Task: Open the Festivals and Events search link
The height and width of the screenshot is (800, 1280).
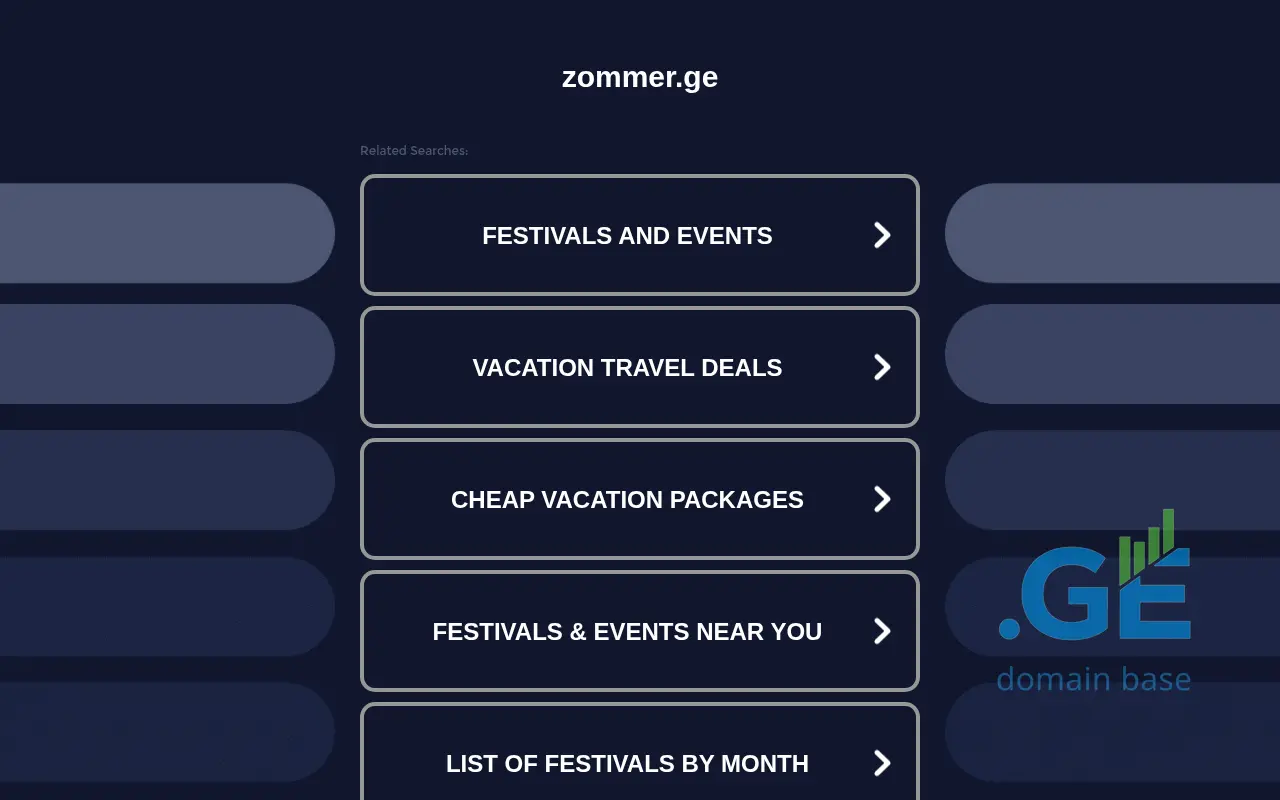Action: coord(639,235)
